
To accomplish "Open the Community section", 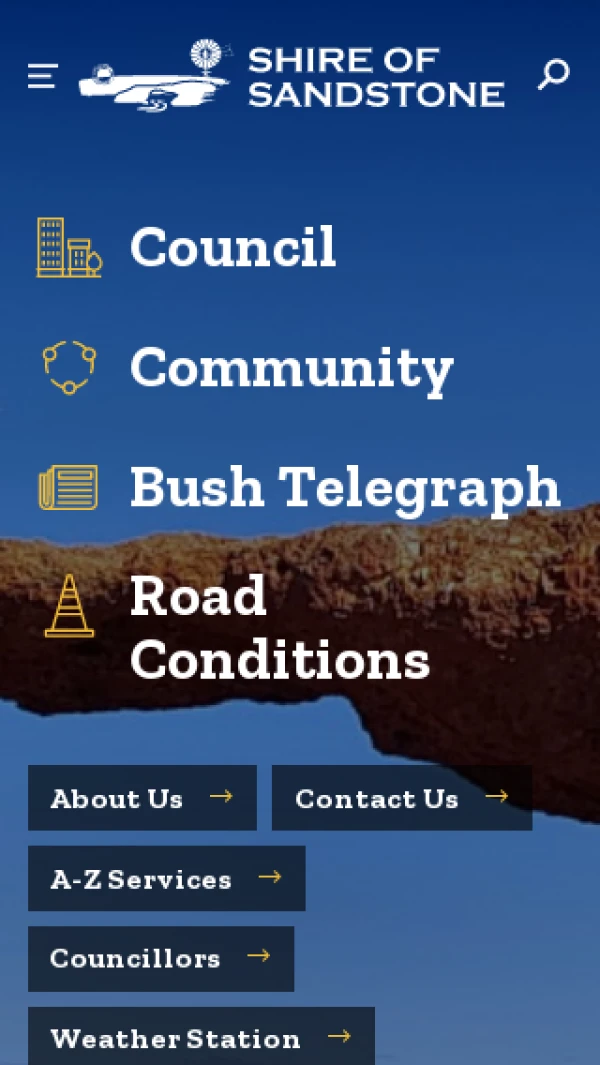I will pos(291,367).
